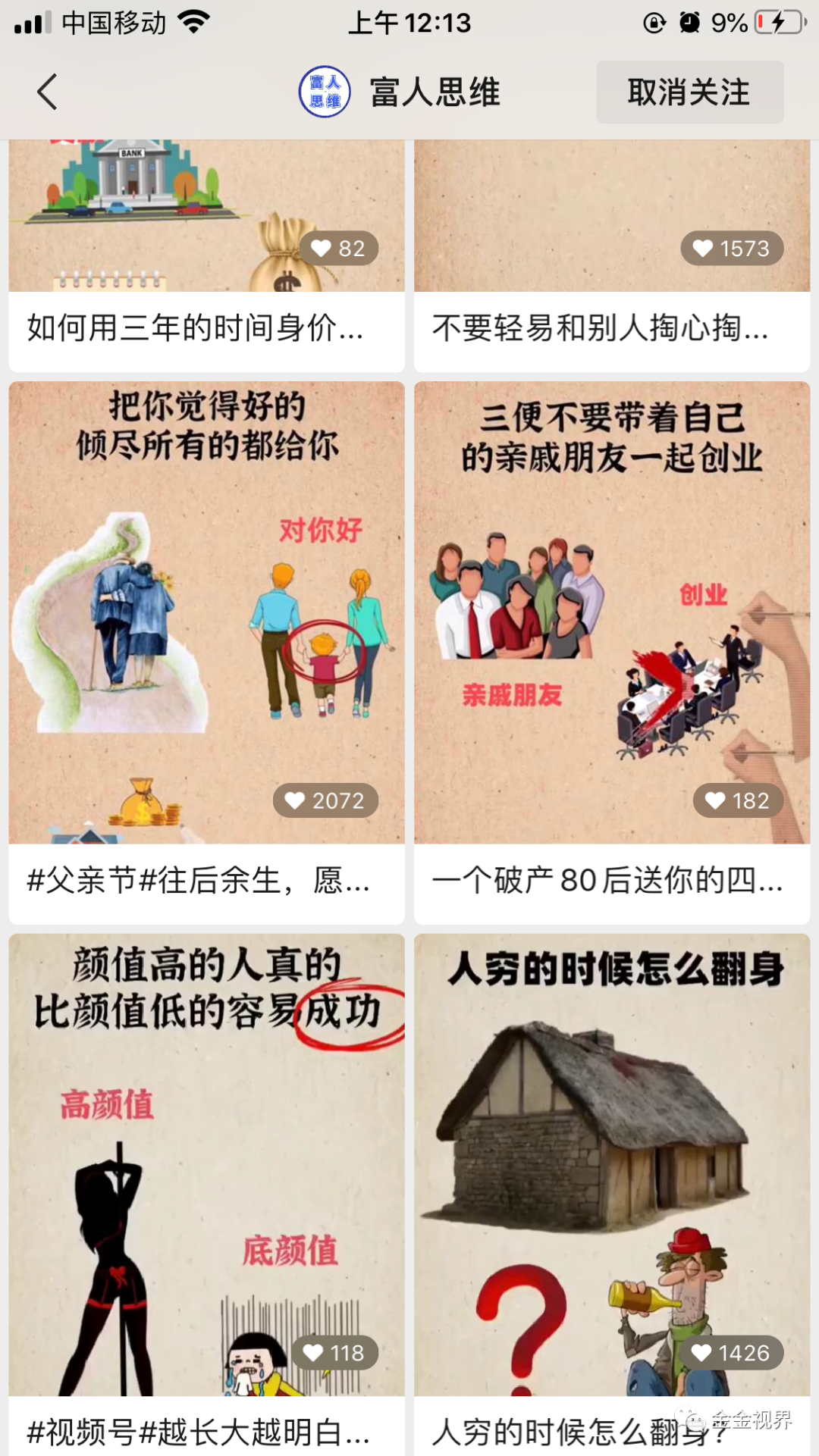Tap the clock showing 上午12:13
The height and width of the screenshot is (1456, 819).
(409, 23)
